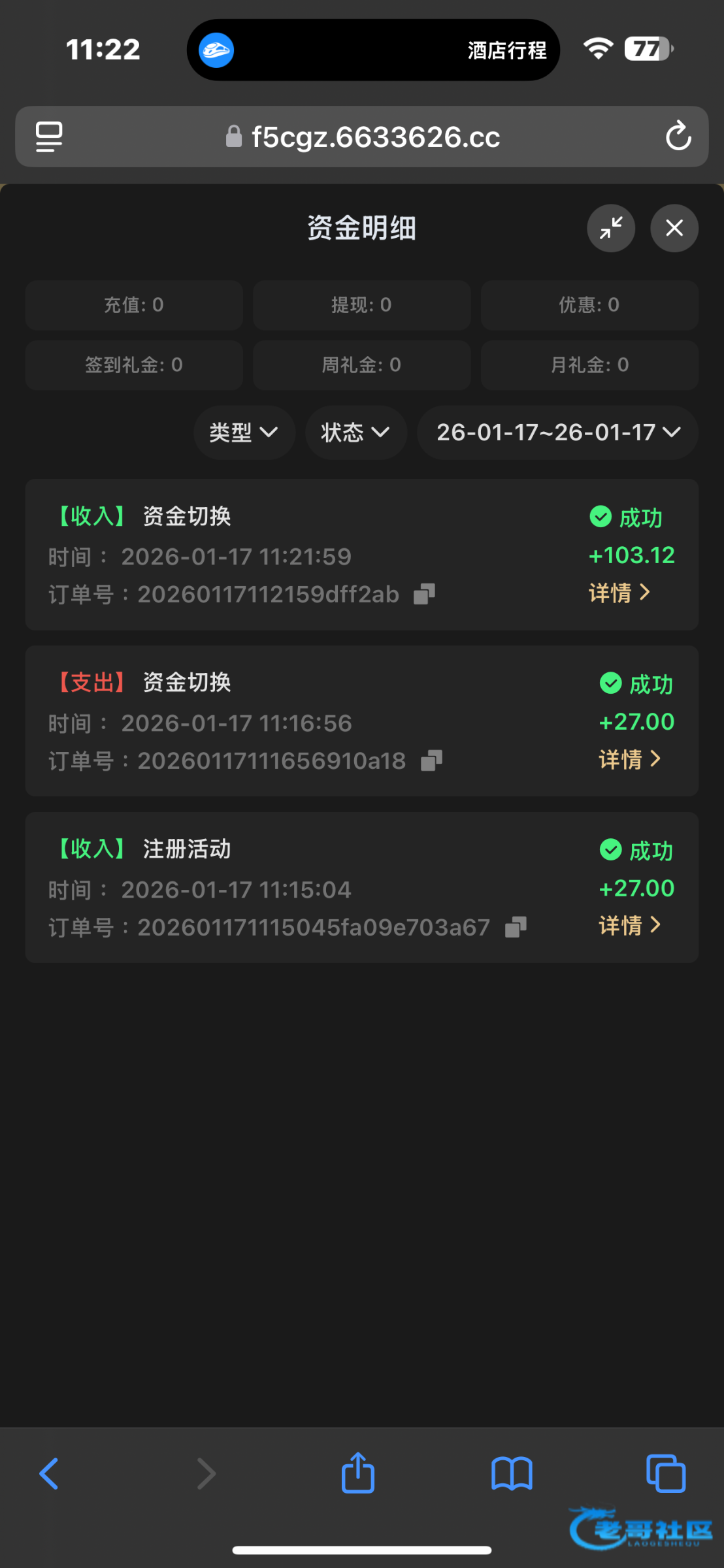Show all open browser tabs
The height and width of the screenshot is (1568, 724).
(x=665, y=1474)
